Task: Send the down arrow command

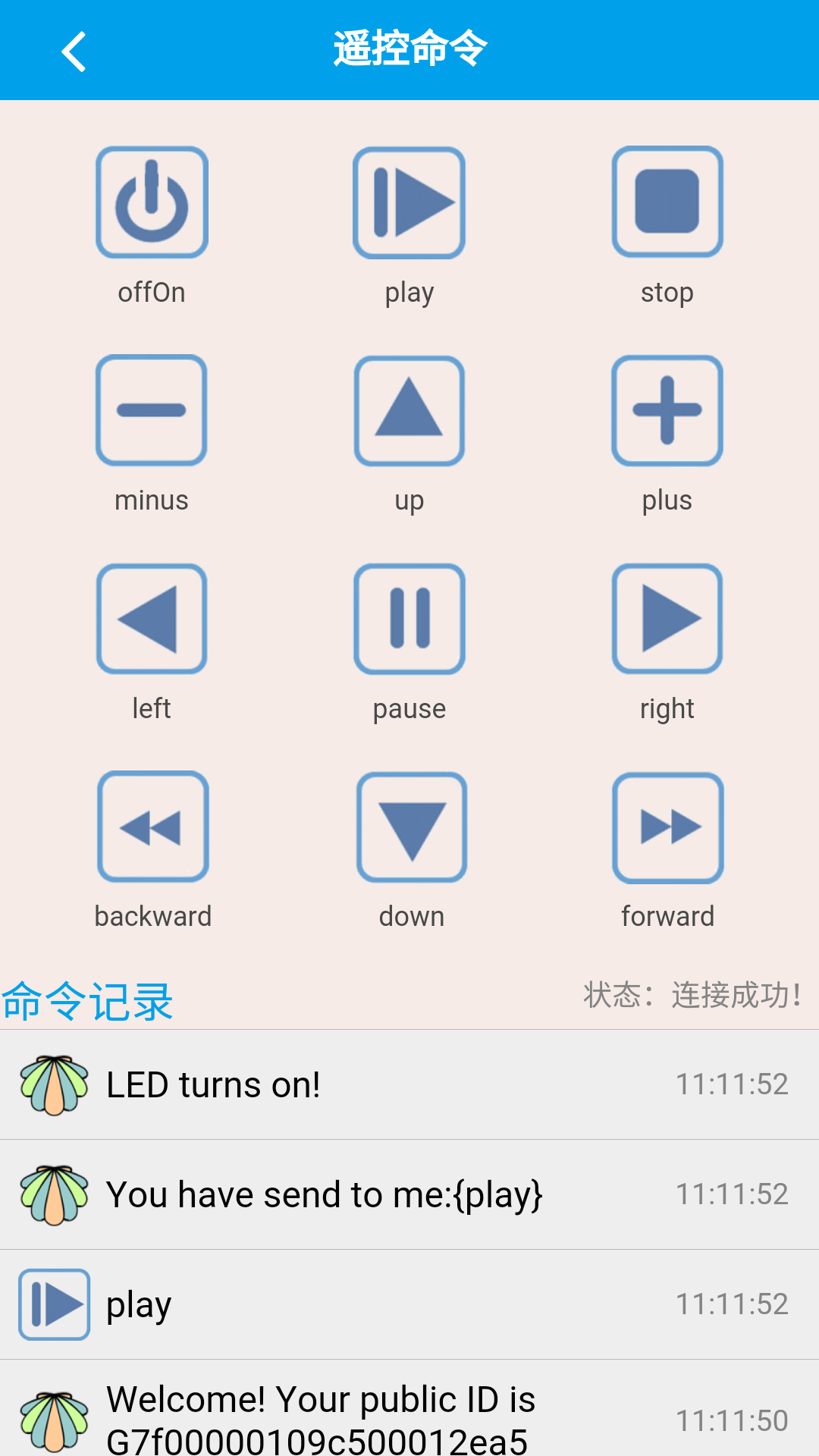Action: click(412, 827)
